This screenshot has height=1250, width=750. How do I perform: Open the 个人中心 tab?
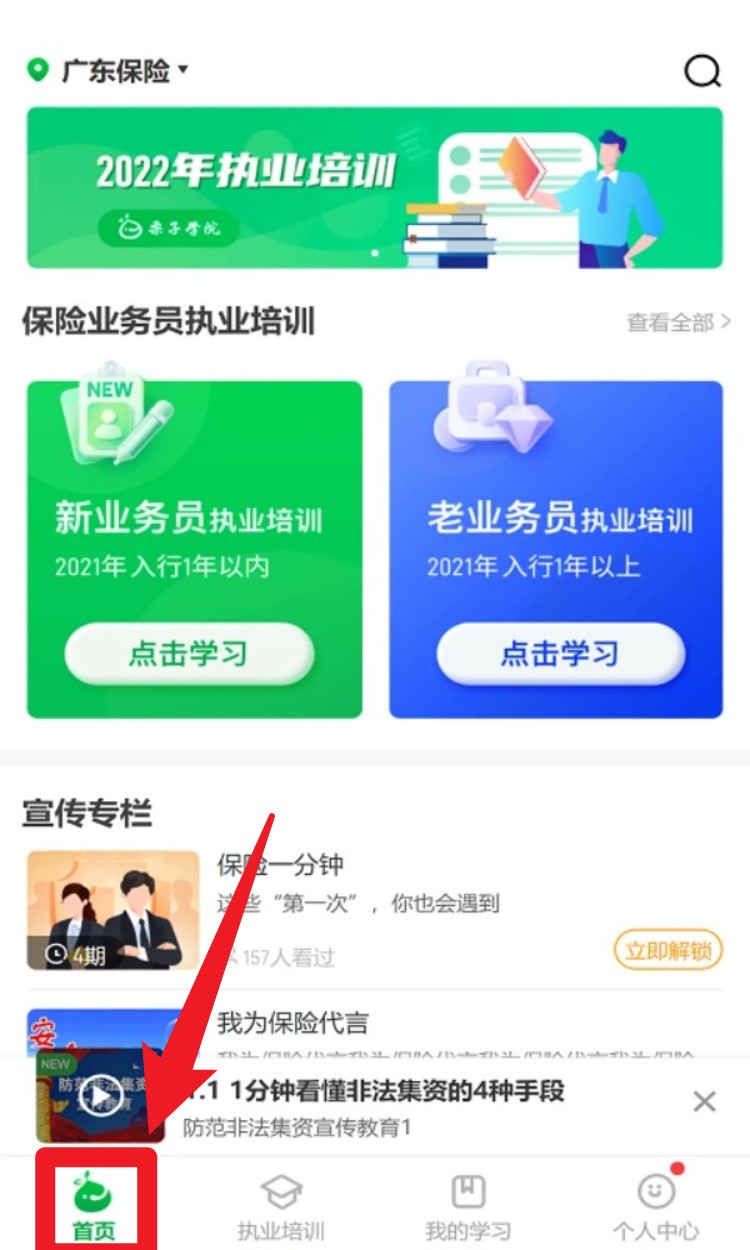(656, 1206)
